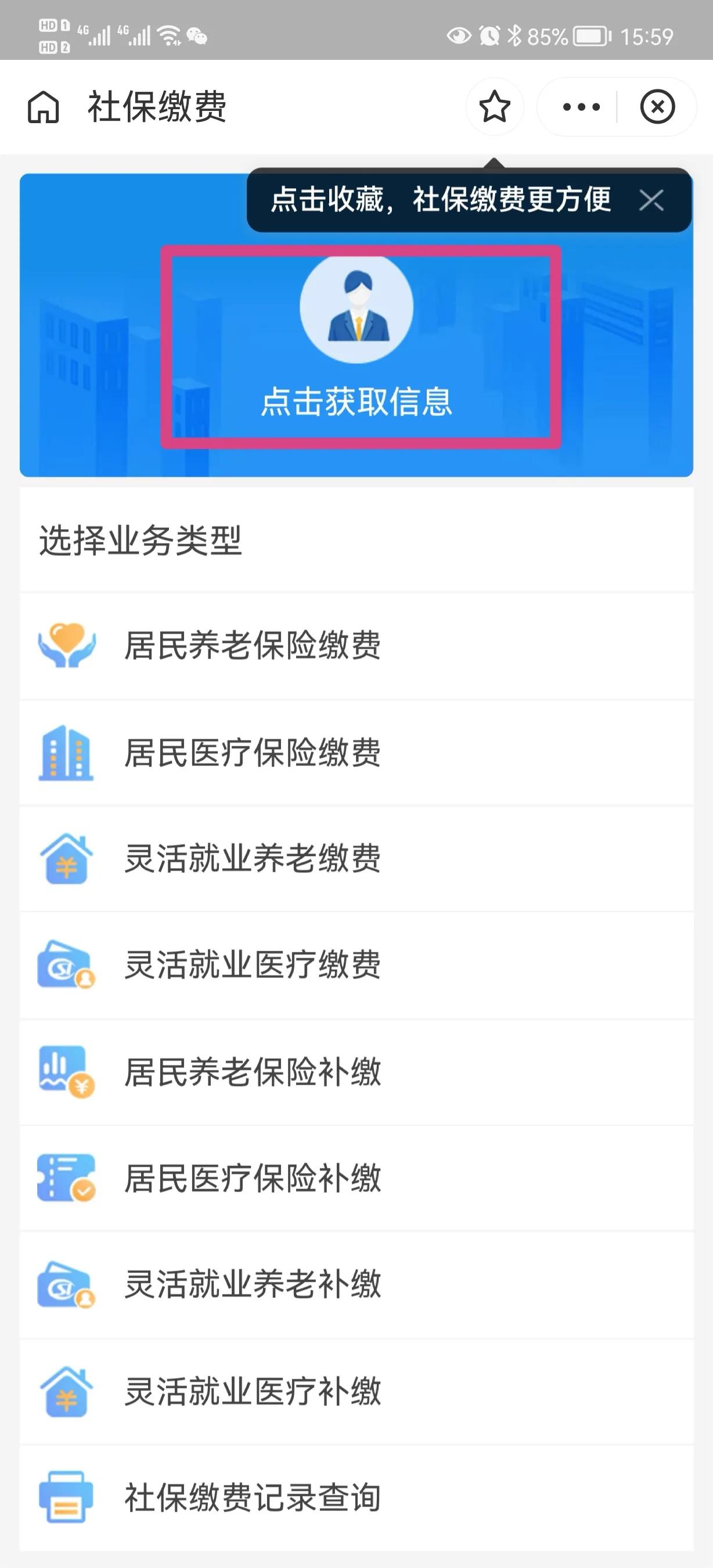Image resolution: width=713 pixels, height=1568 pixels.
Task: Tap the house icon for 灵活就业养老缴费
Action: 67,861
